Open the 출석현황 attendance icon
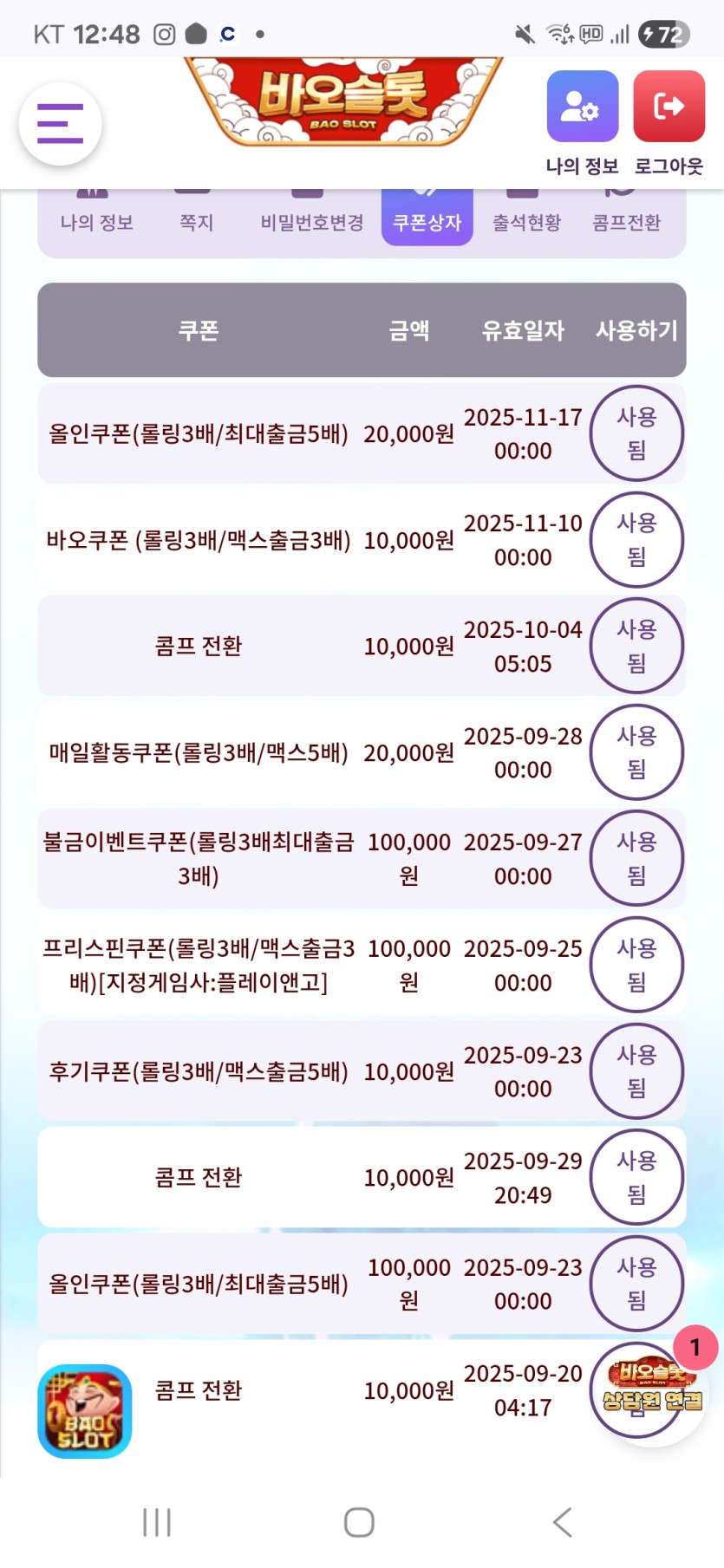The height and width of the screenshot is (1568, 724). (526, 208)
